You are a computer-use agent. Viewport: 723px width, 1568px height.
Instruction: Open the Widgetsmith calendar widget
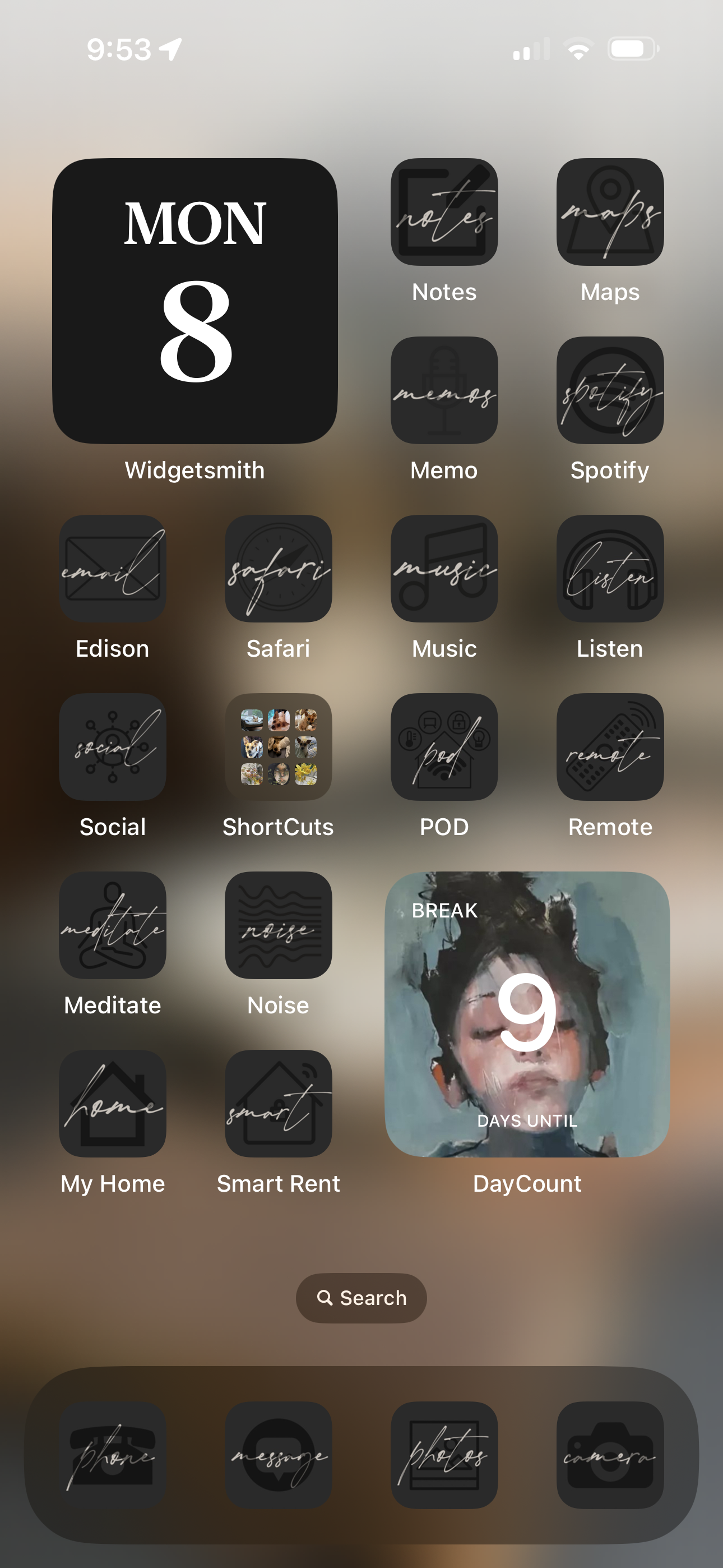tap(194, 301)
